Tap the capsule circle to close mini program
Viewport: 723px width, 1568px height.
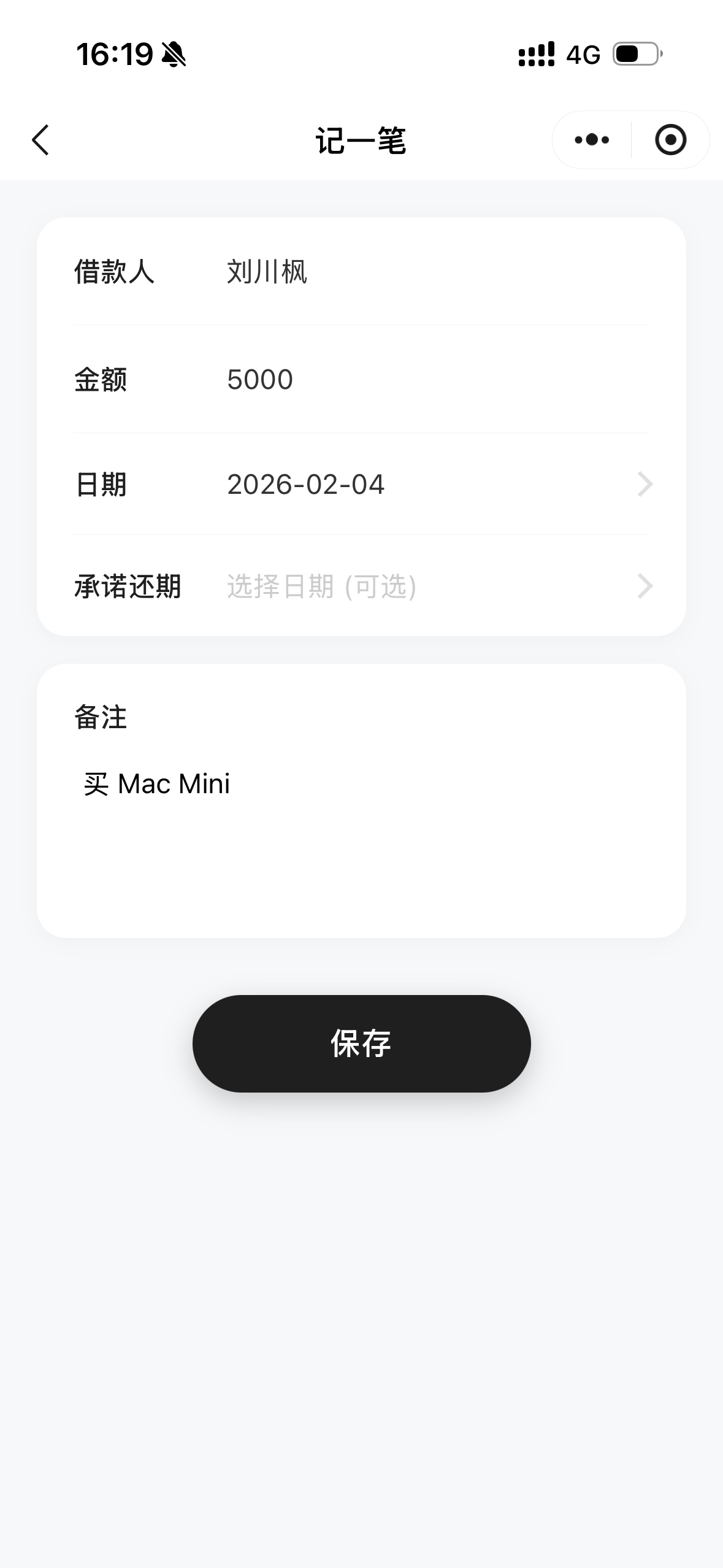671,140
